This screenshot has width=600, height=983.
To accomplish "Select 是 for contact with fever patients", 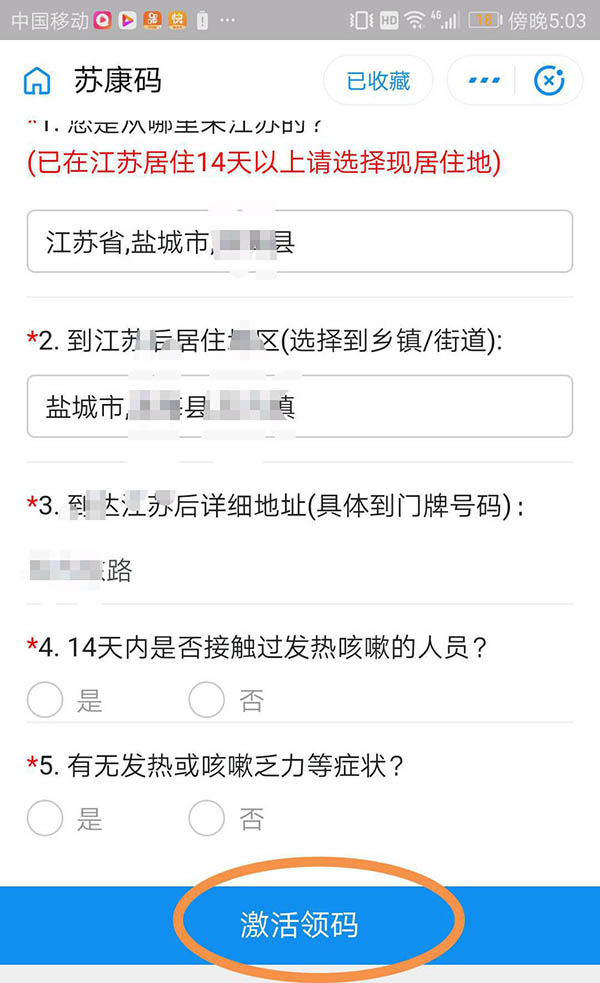I will coord(46,700).
